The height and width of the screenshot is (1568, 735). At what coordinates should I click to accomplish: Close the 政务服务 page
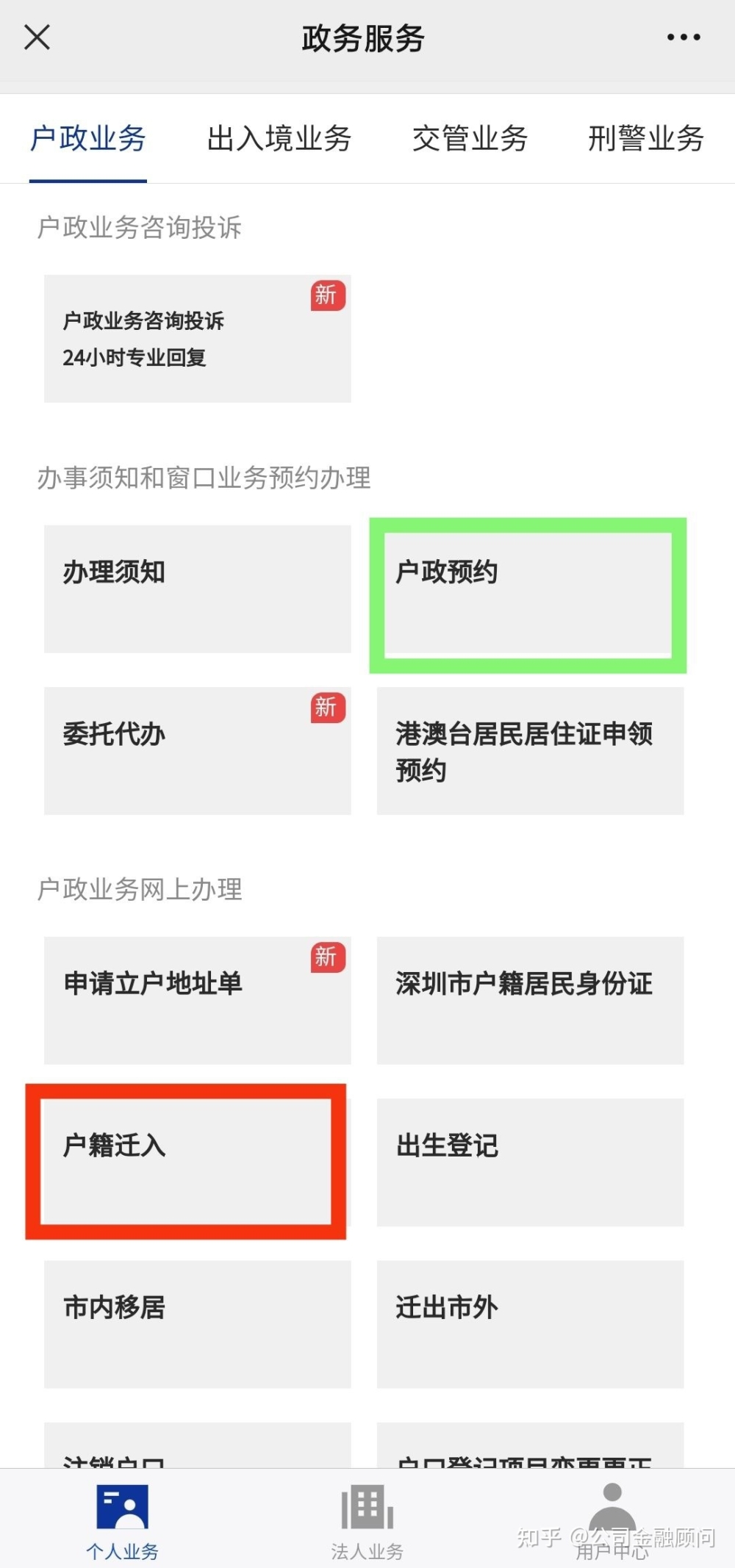click(x=37, y=37)
